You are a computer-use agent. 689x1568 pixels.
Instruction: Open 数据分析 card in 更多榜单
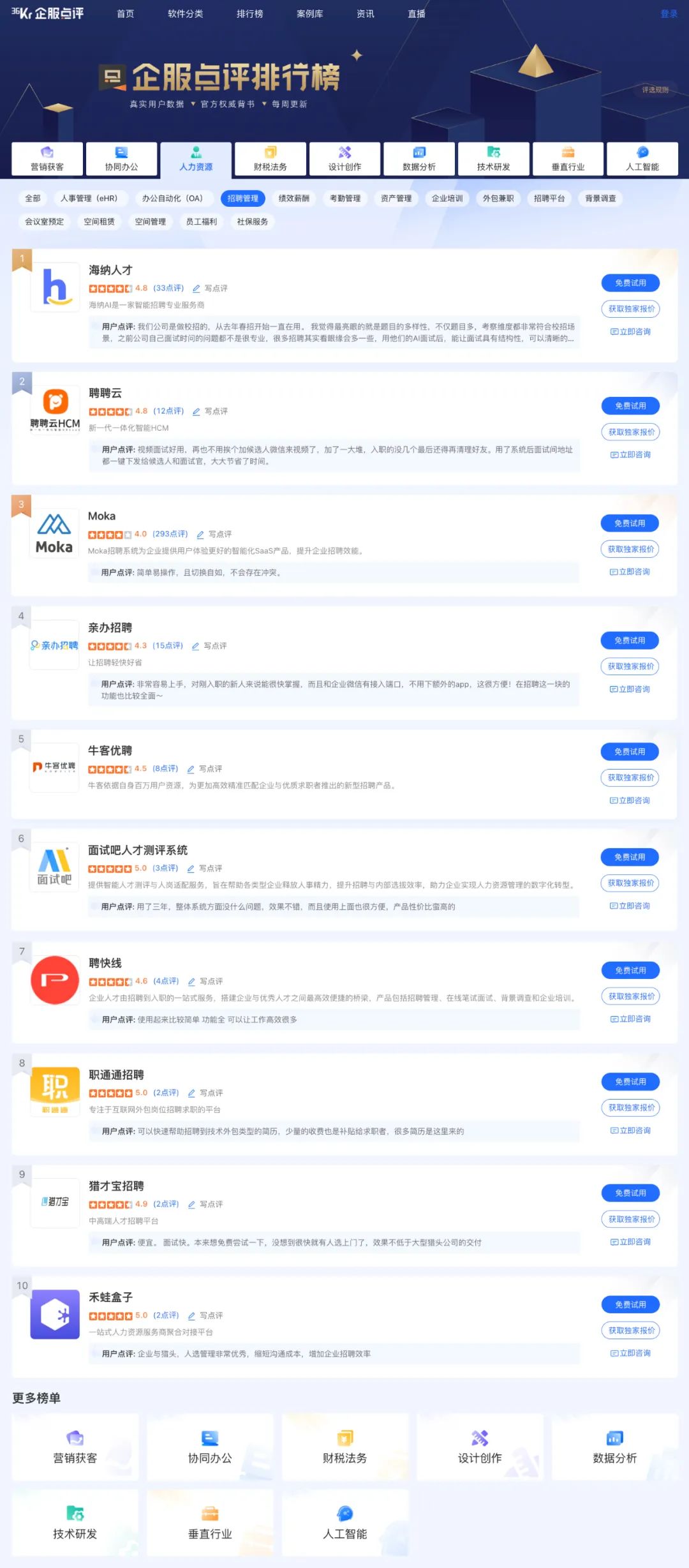[x=615, y=1447]
